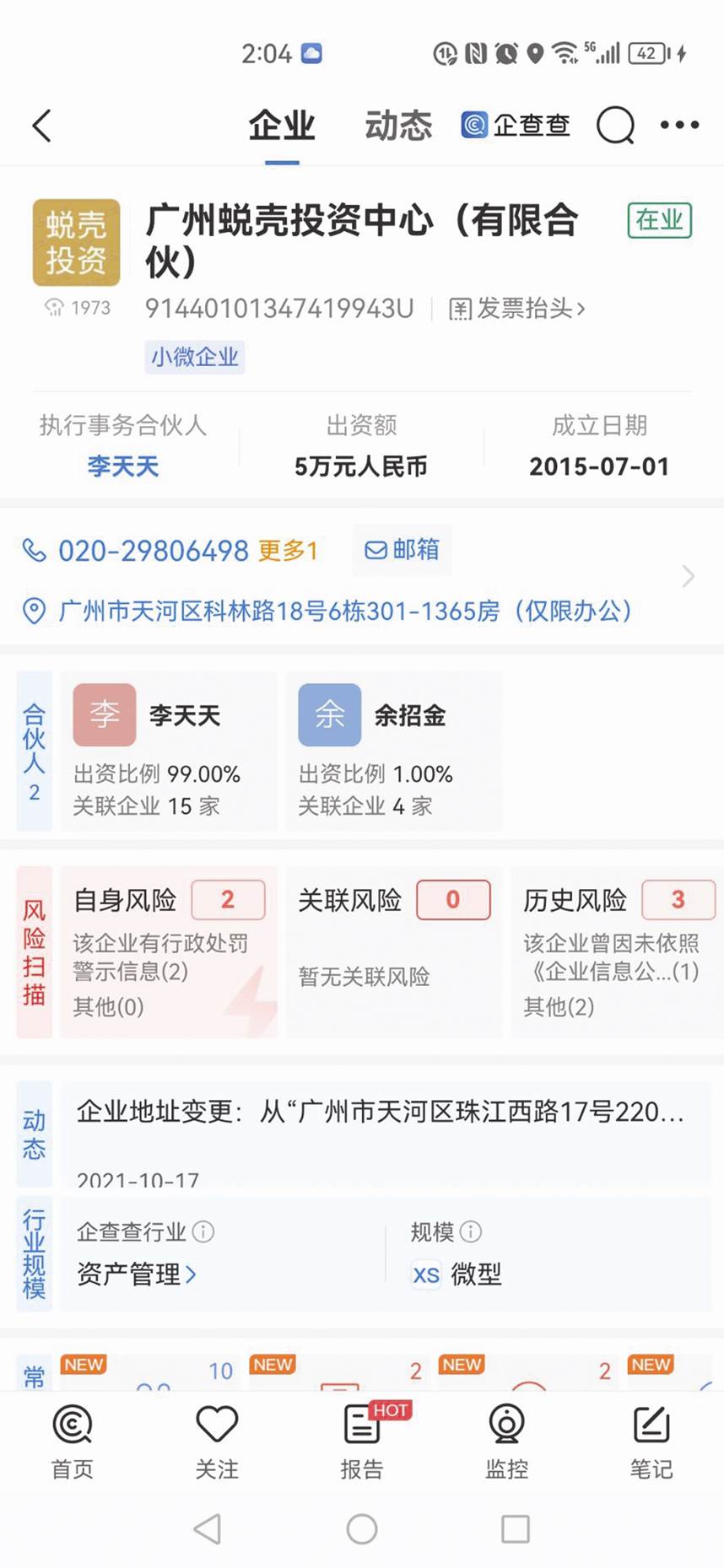Image resolution: width=724 pixels, height=1568 pixels.
Task: Tap the 邮箱 email button
Action: [402, 550]
